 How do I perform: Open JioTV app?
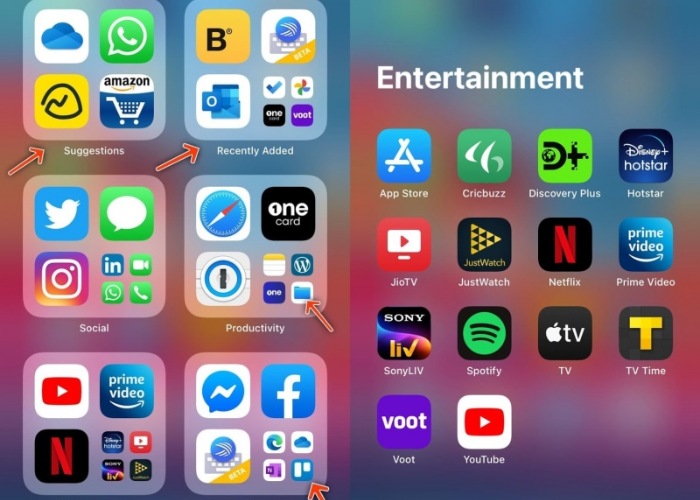(404, 245)
